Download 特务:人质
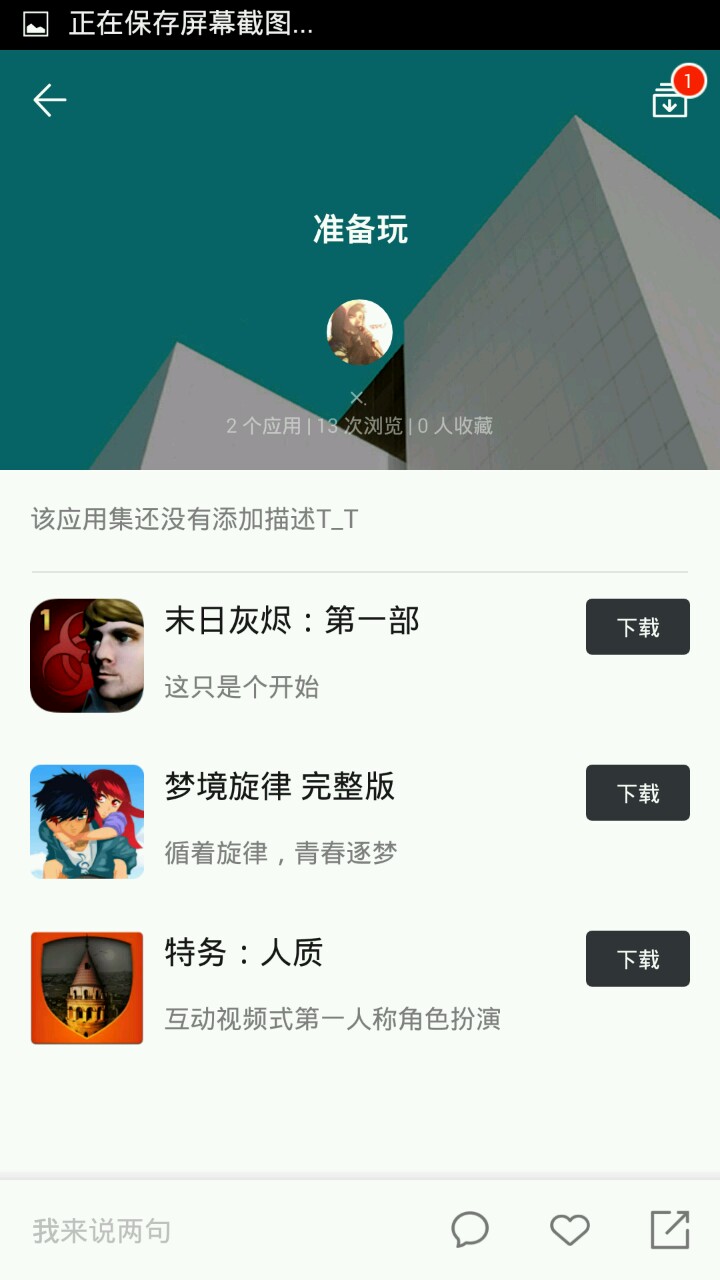The image size is (720, 1280). 638,959
